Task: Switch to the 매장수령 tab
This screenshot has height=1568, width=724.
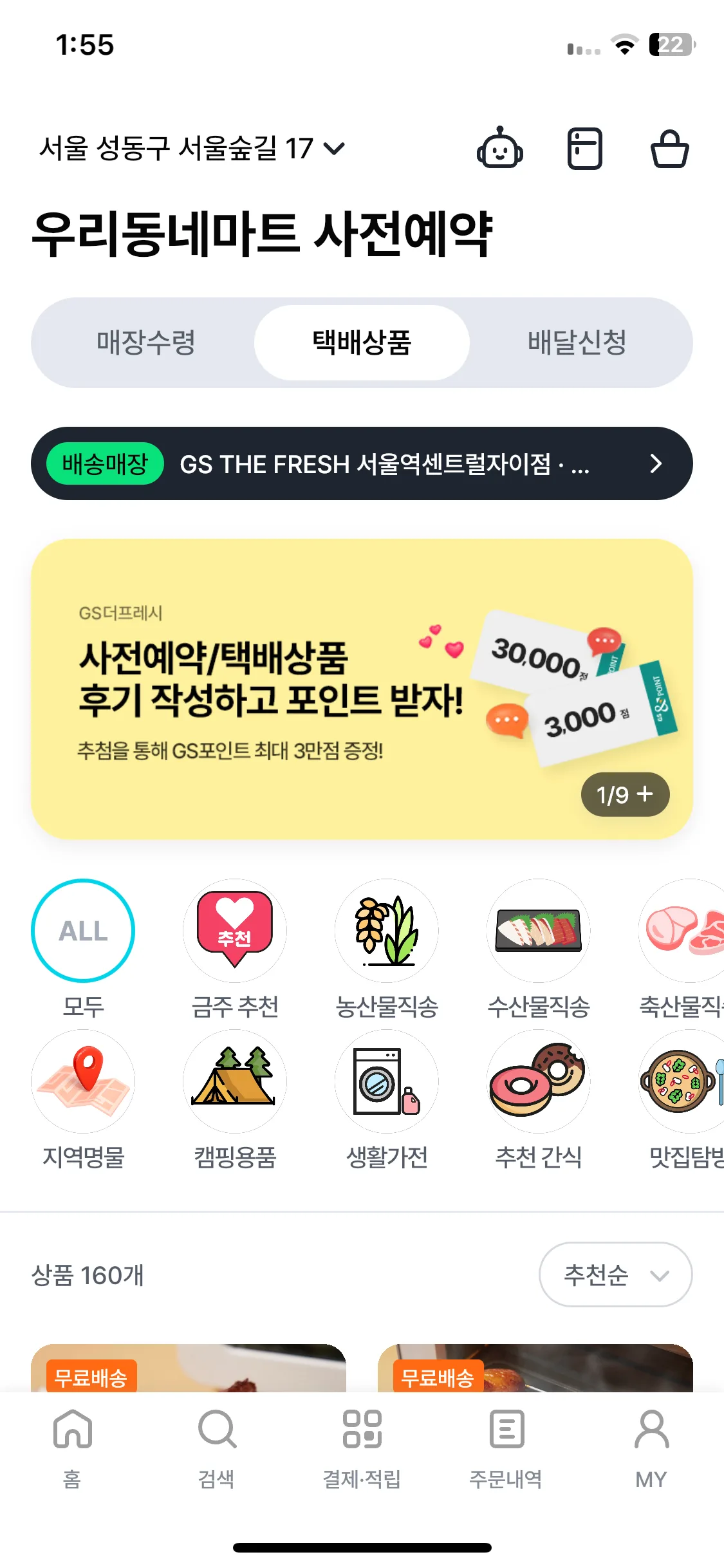Action: [146, 342]
